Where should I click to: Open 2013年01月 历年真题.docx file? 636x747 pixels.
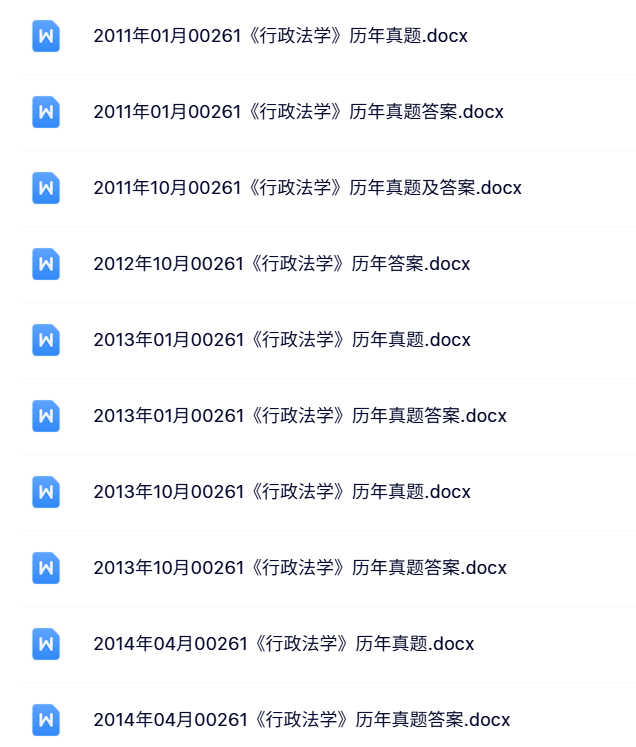coord(282,340)
